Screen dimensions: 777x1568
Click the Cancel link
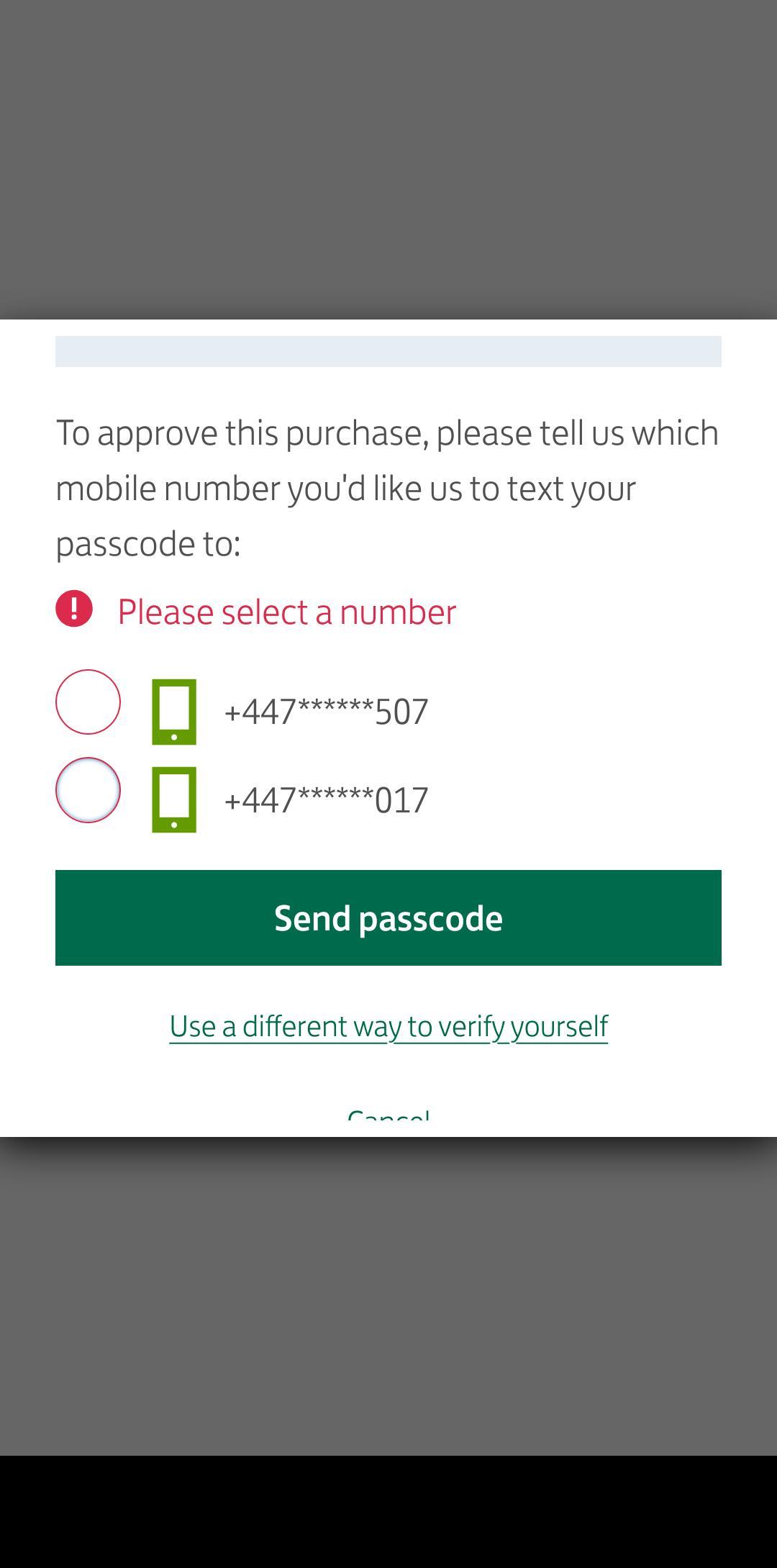388,1112
